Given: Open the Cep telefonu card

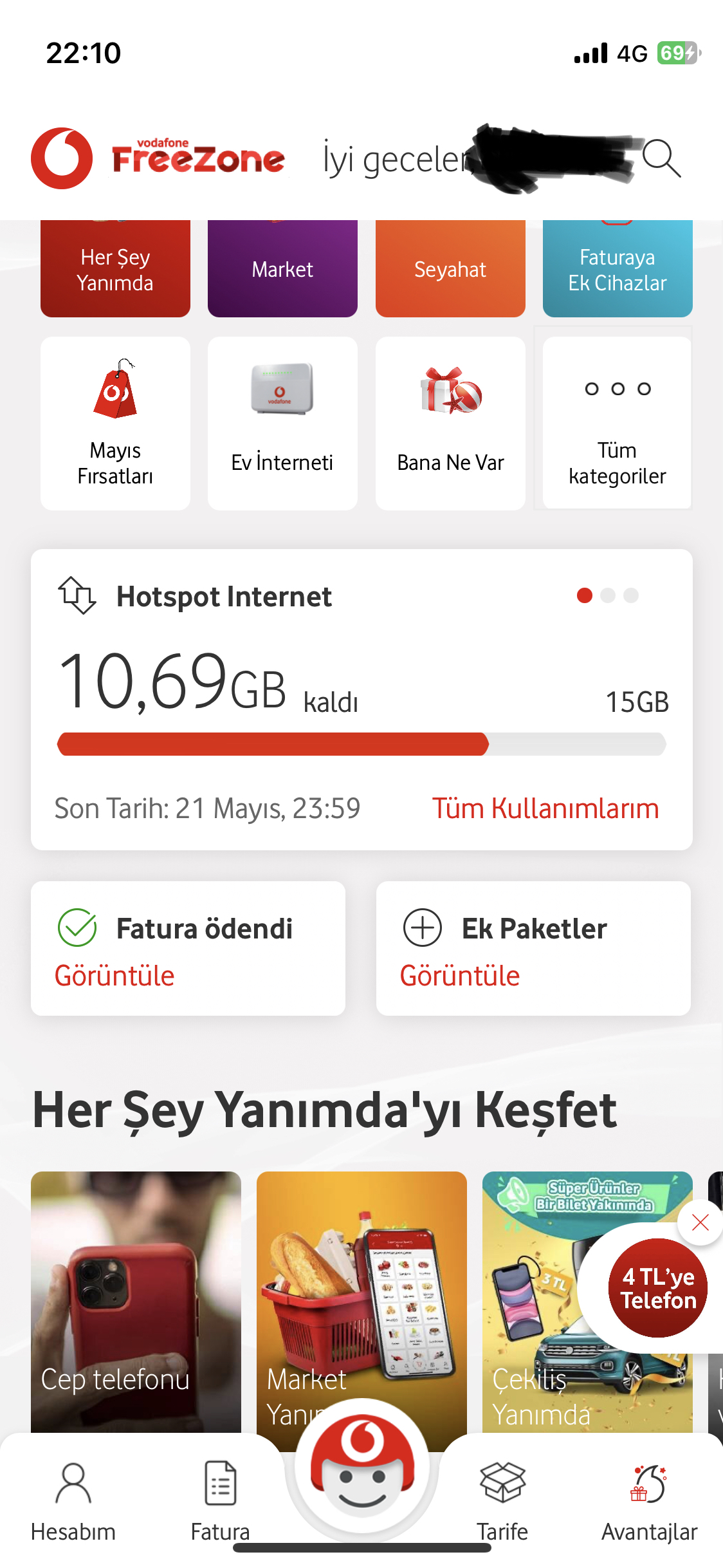Looking at the screenshot, I should [136, 1302].
